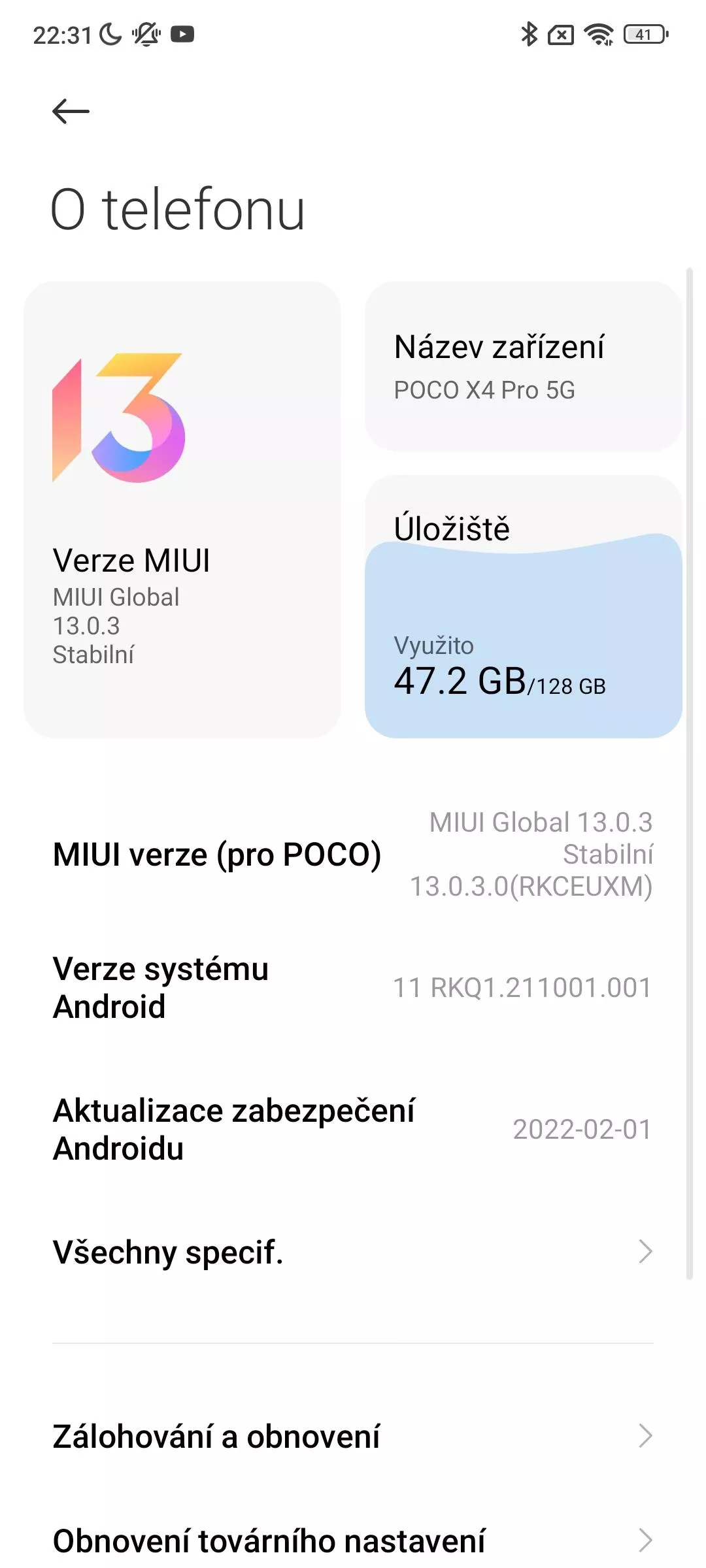Open the Úložiště storage card

pyautogui.click(x=523, y=607)
